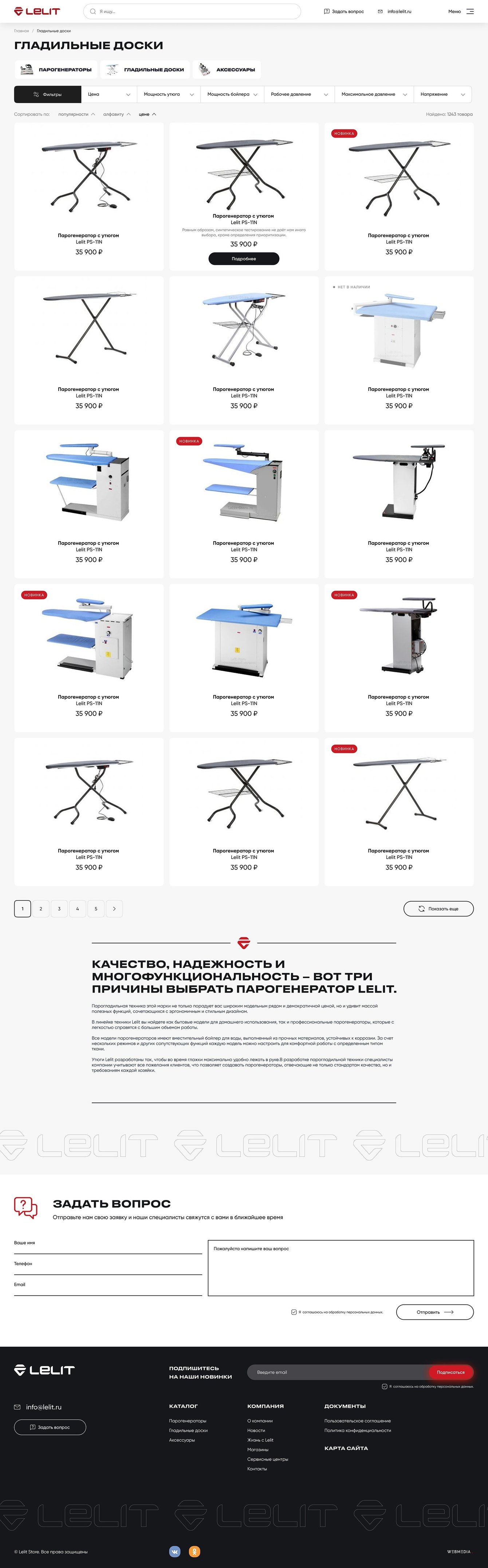The height and width of the screenshot is (1568, 488).
Task: Expand the Цена dropdown
Action: coord(109,94)
